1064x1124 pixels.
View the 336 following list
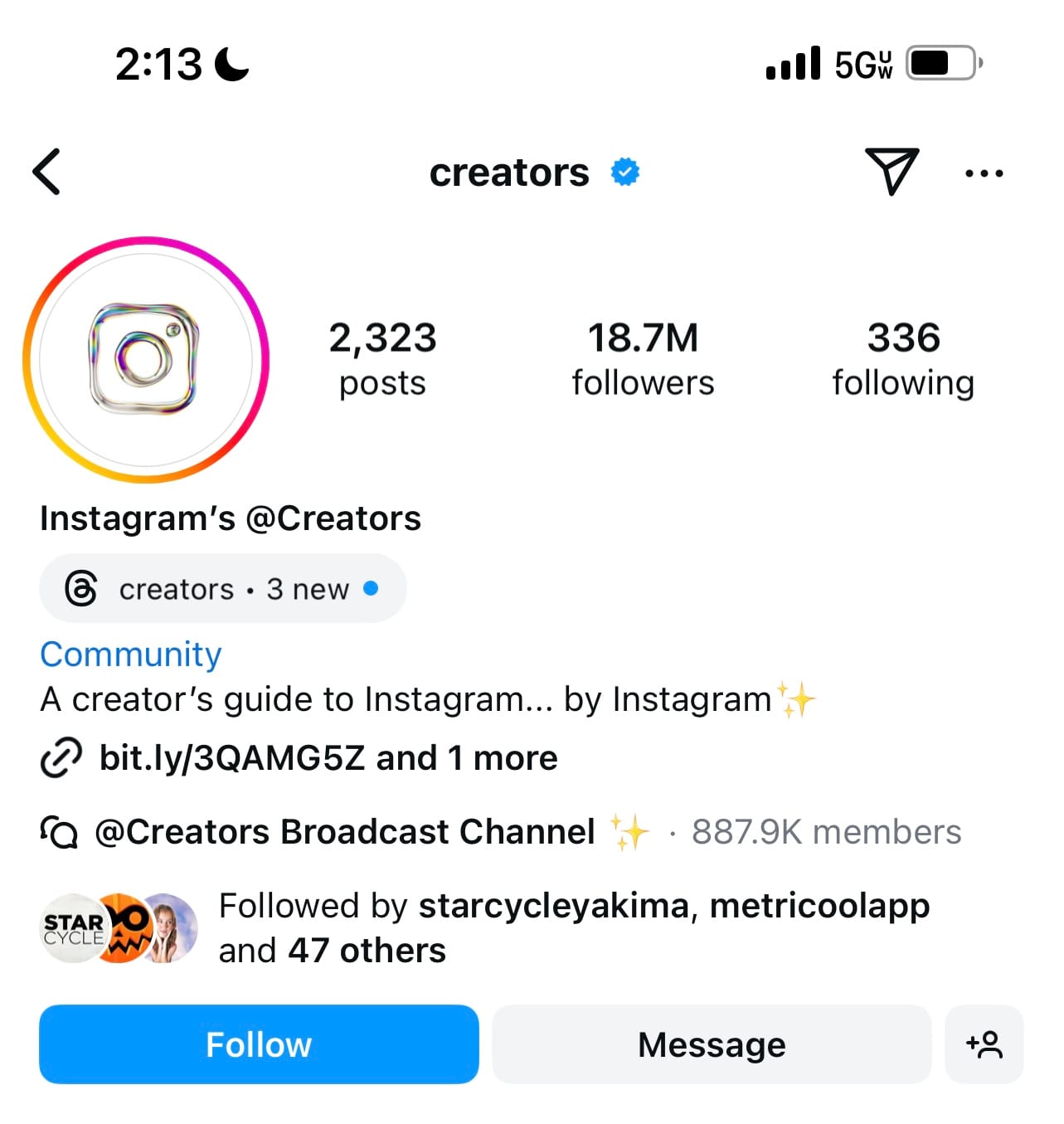902,357
